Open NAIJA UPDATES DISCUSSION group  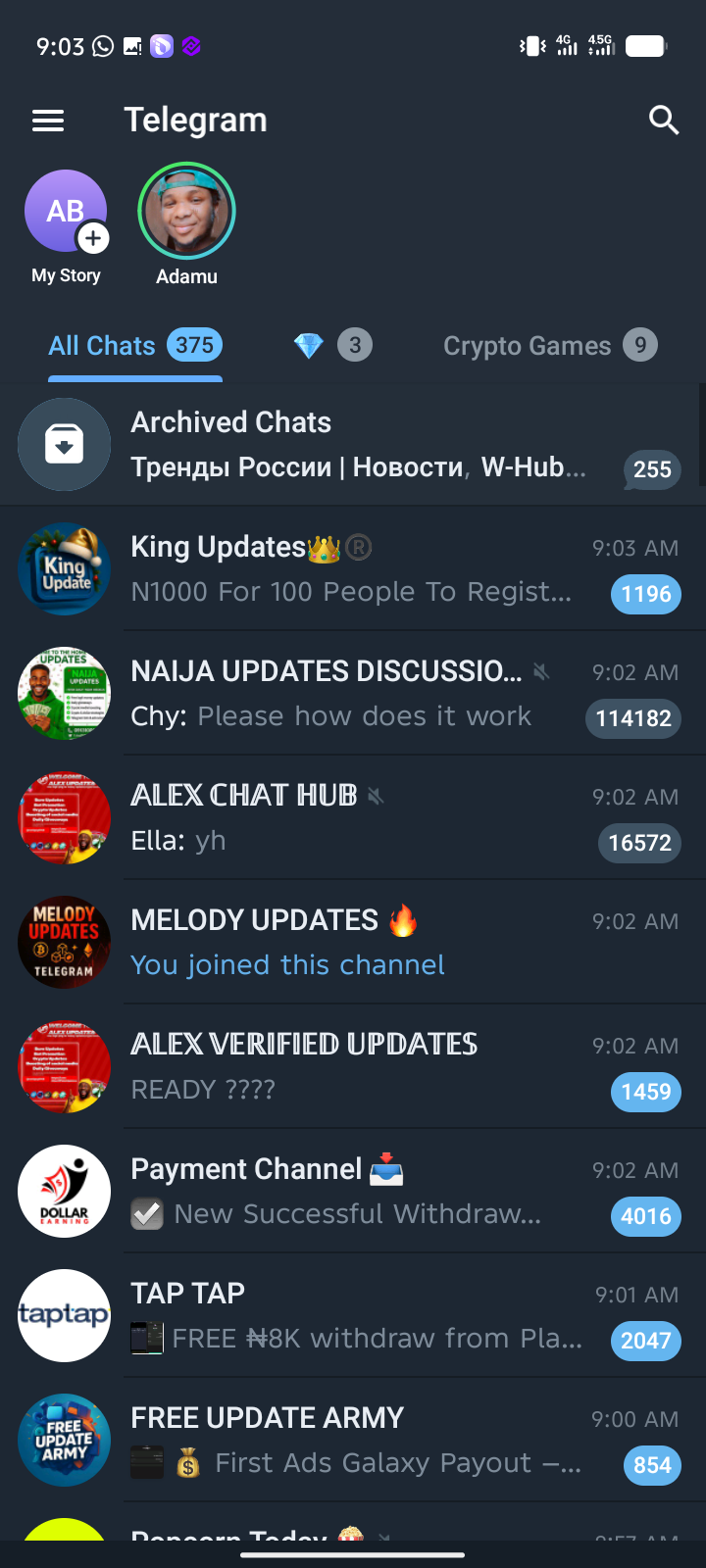[353, 694]
